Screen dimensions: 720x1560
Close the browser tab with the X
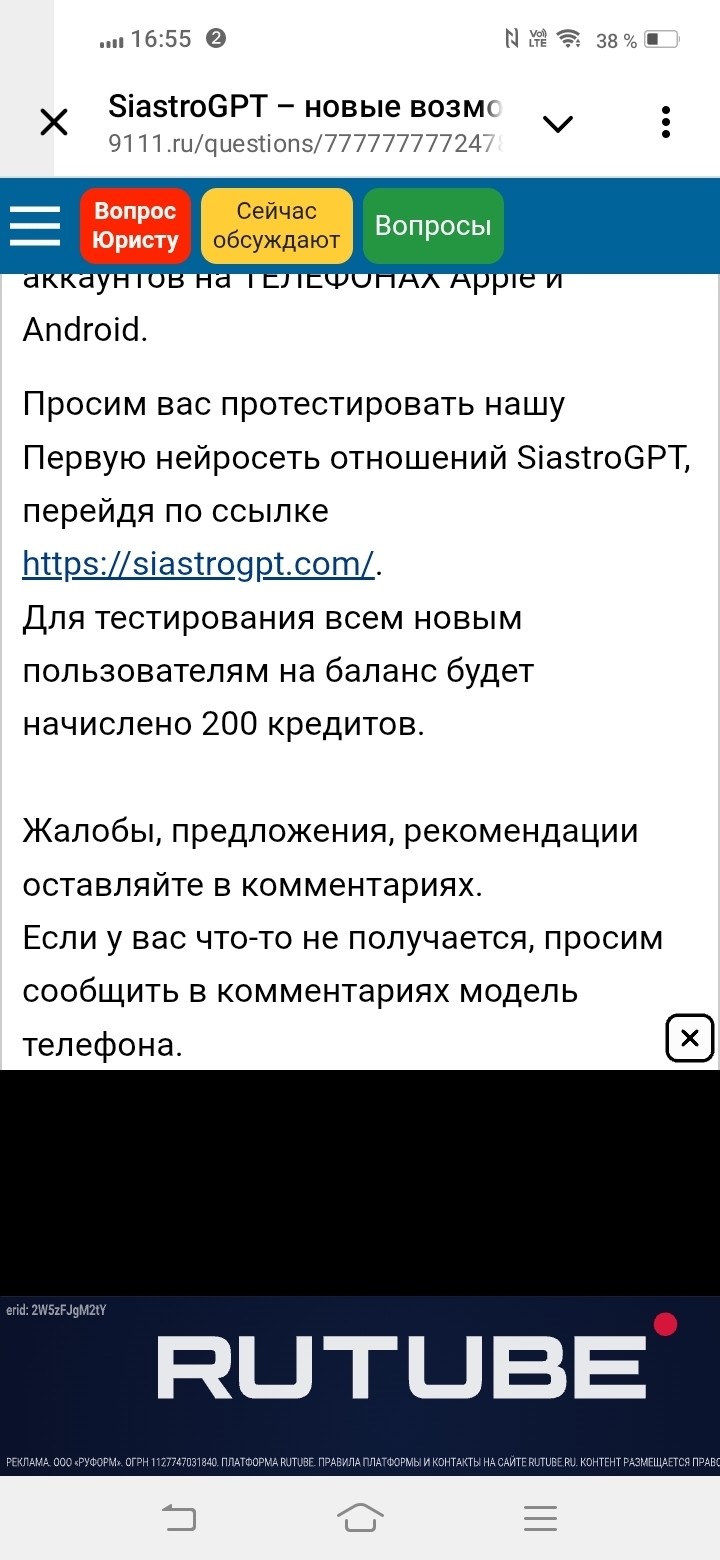53,123
